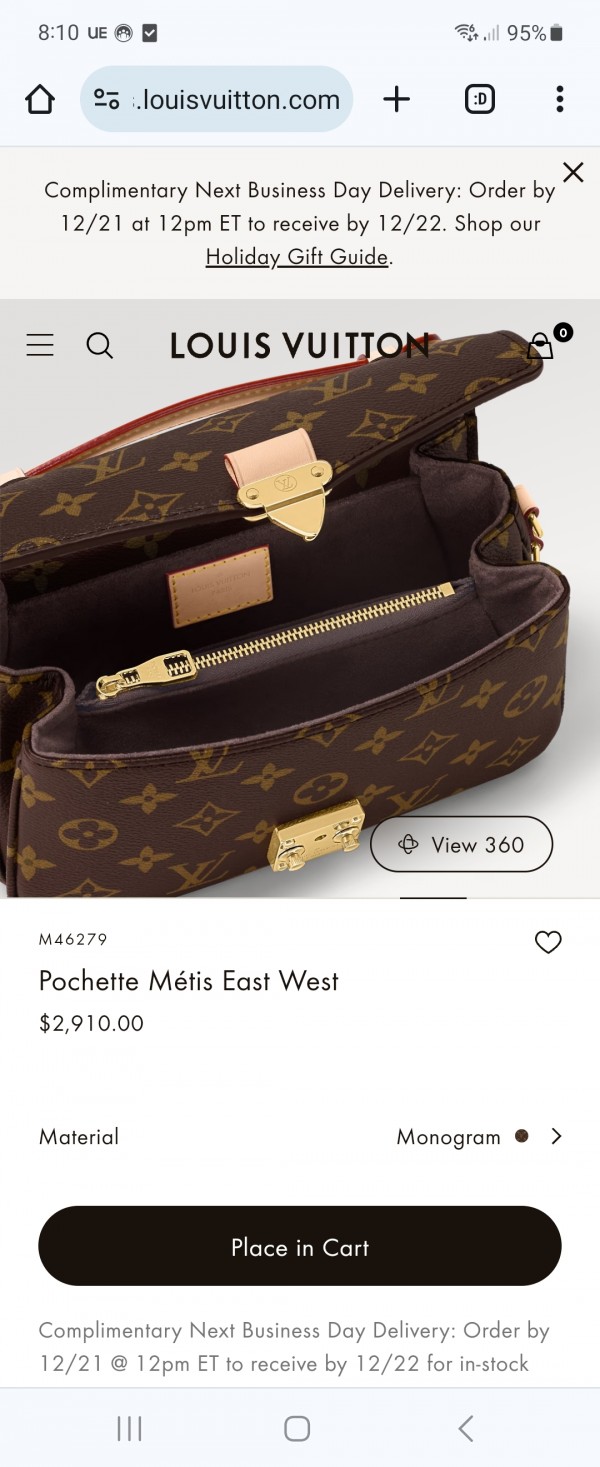
Task: Open the browser overflow menu
Action: coord(559,99)
